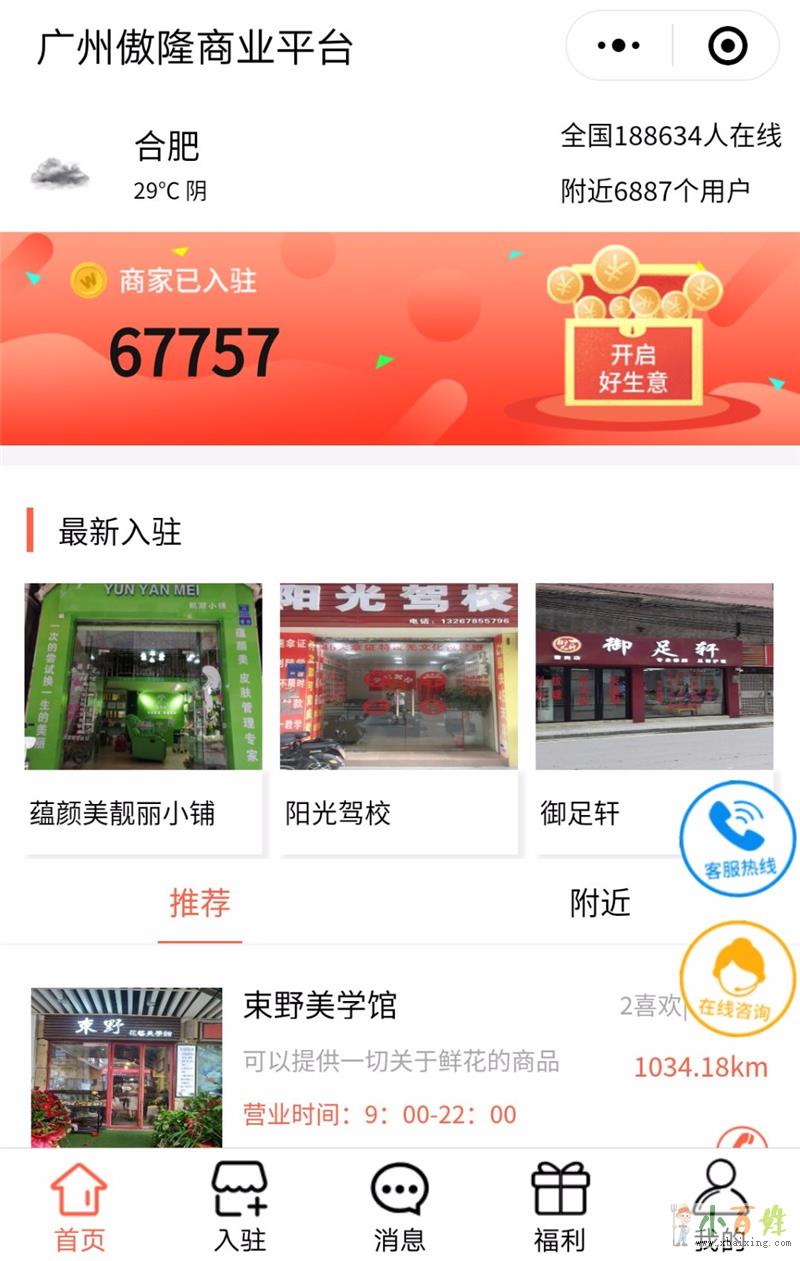Switch to the 入驻 tab
The image size is (800, 1261).
pos(240,1208)
